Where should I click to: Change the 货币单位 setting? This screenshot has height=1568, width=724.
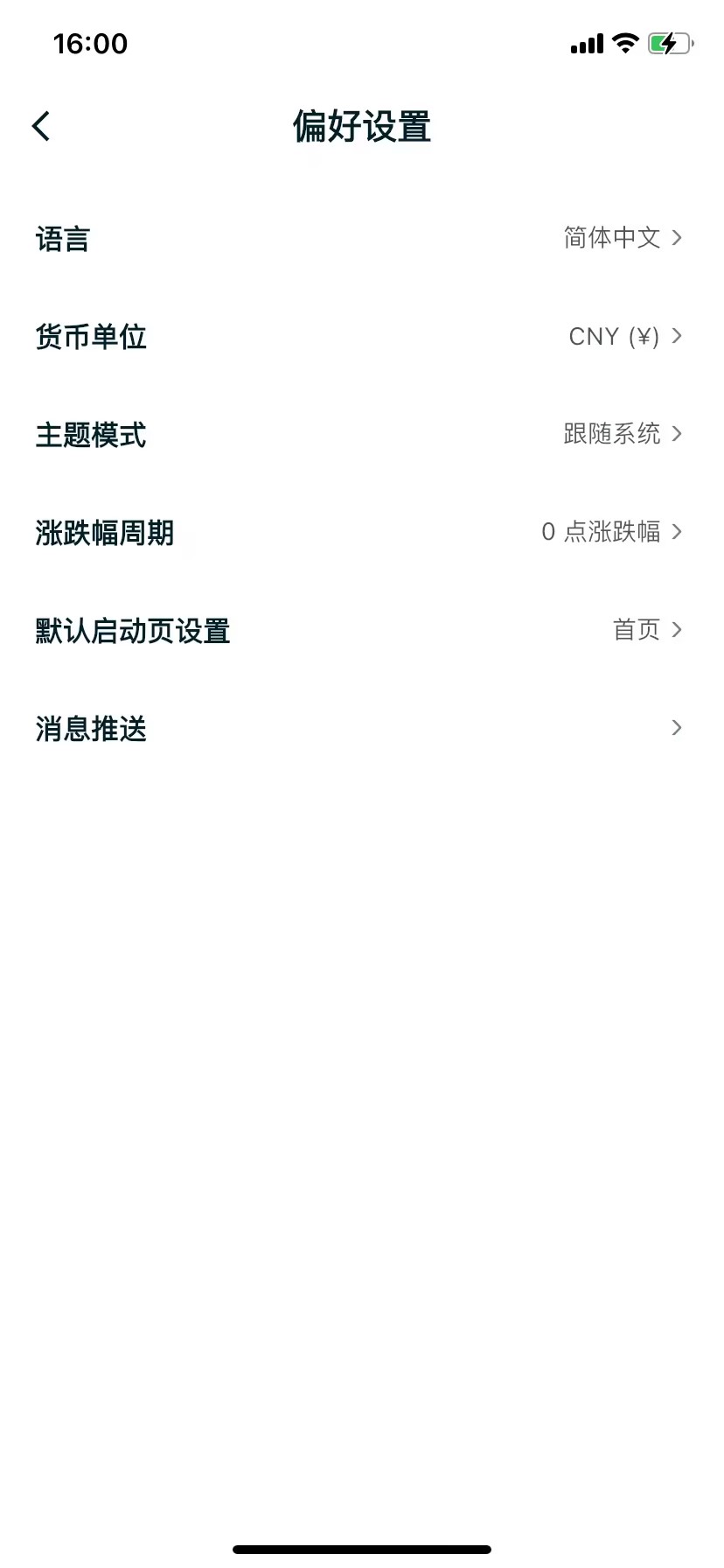click(360, 336)
